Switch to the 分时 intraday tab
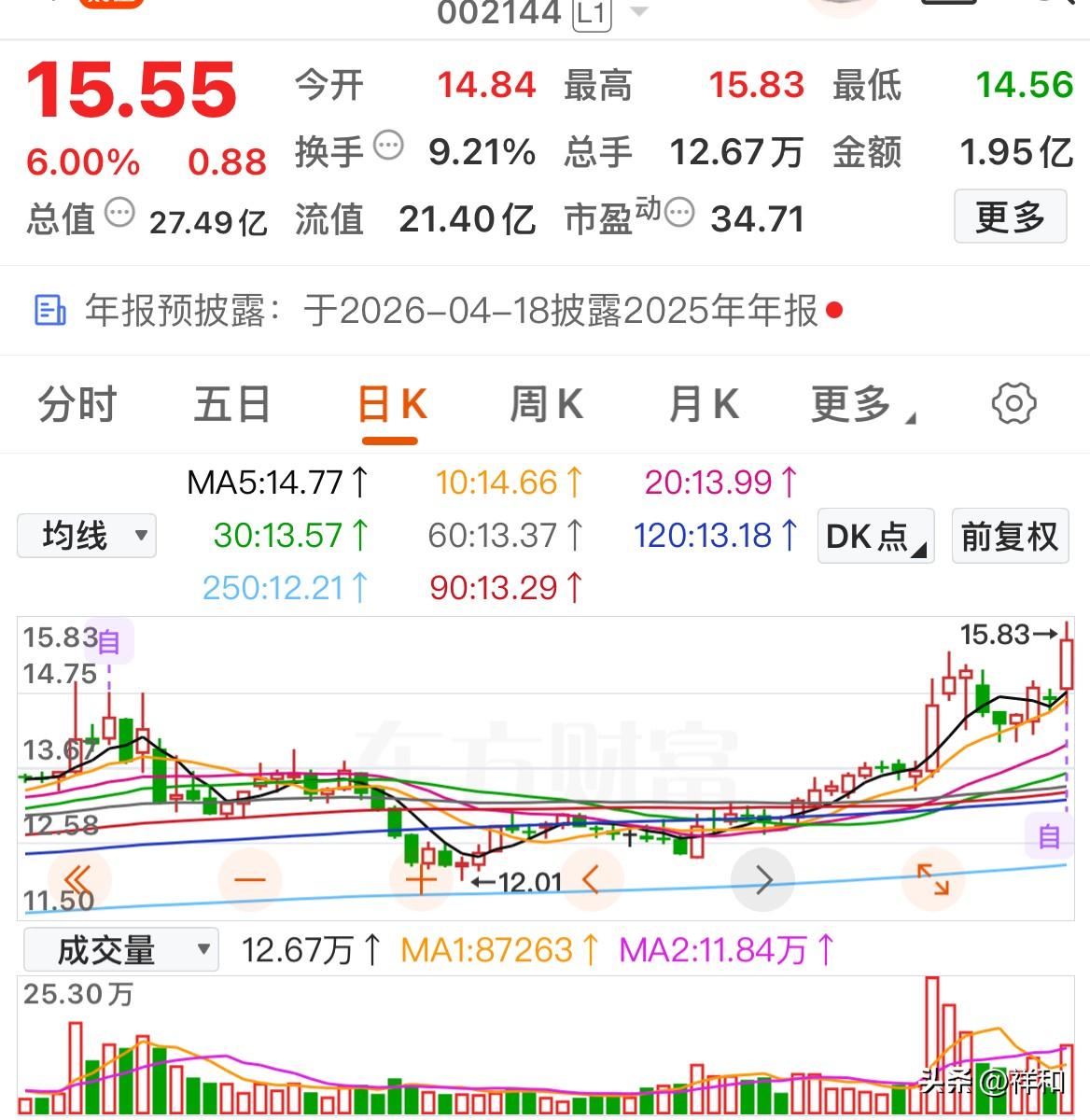The width and height of the screenshot is (1090, 1120). 76,404
